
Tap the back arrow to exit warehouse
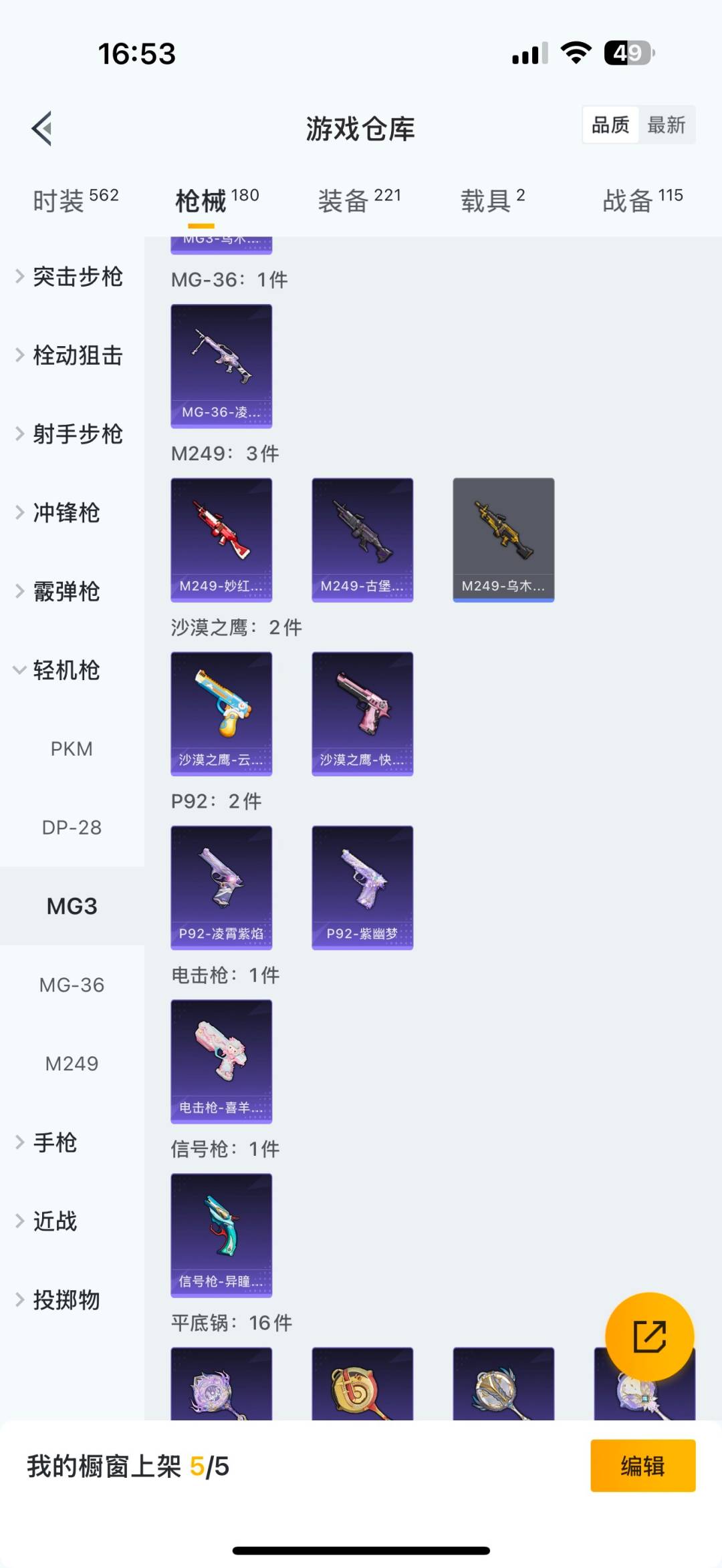coord(42,129)
